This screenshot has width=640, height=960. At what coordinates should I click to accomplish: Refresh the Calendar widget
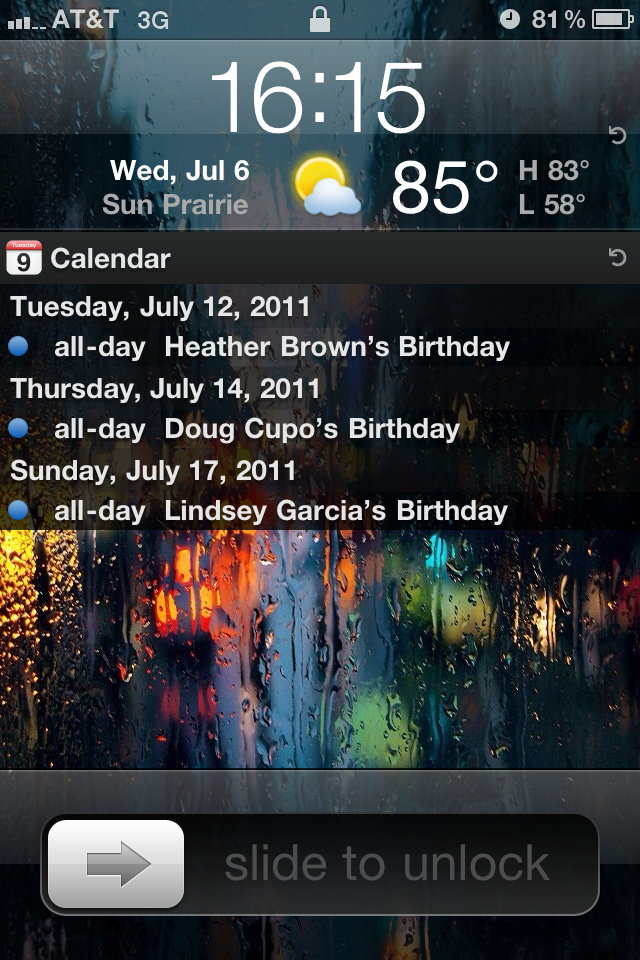click(617, 258)
